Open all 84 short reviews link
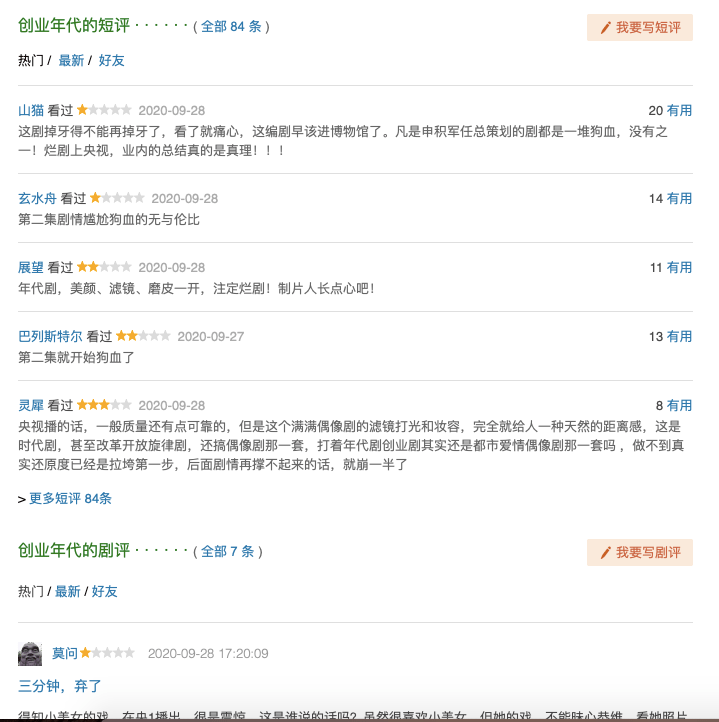This screenshot has height=722, width=719. click(x=231, y=27)
